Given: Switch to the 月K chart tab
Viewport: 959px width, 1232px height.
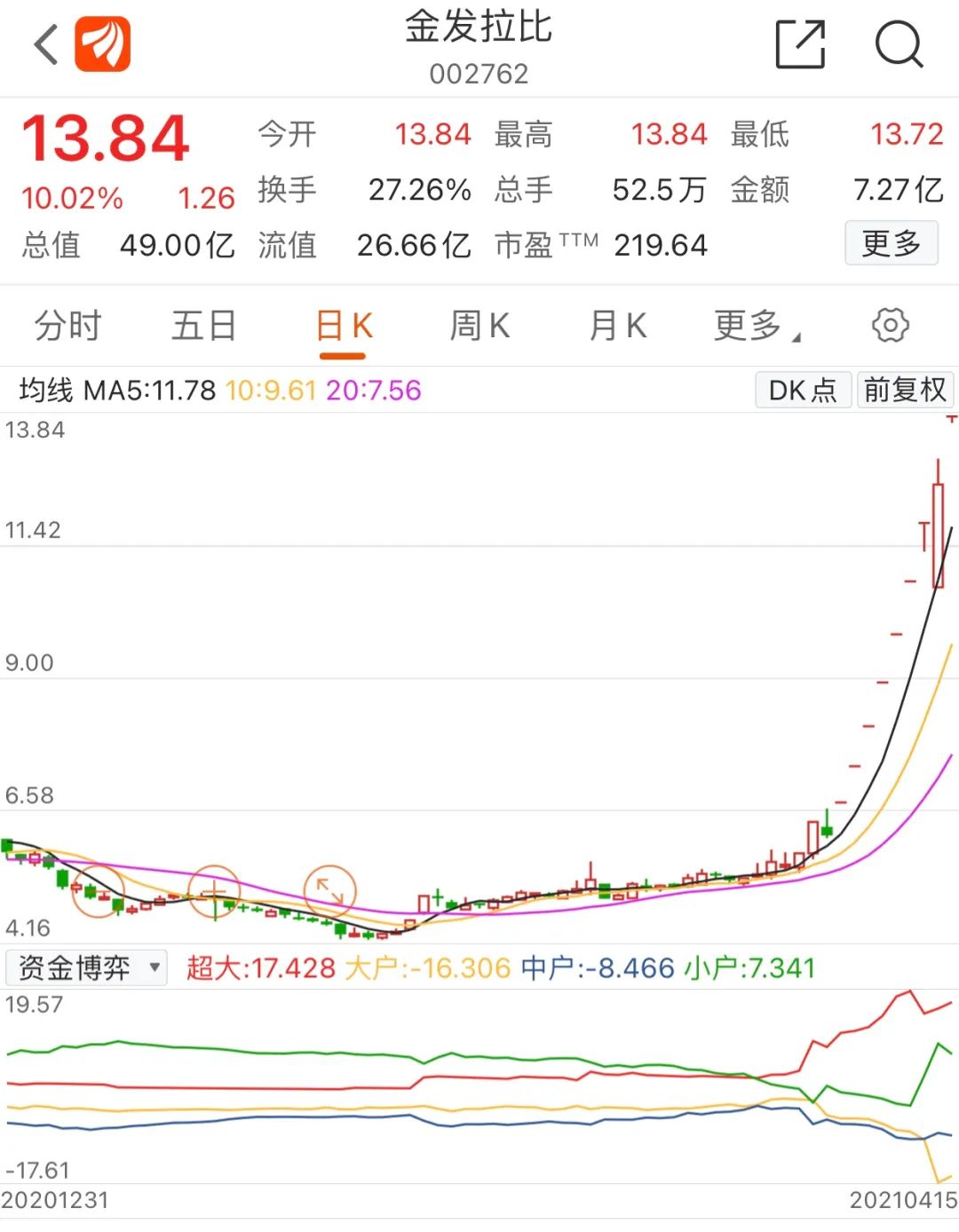Looking at the screenshot, I should pos(618,326).
